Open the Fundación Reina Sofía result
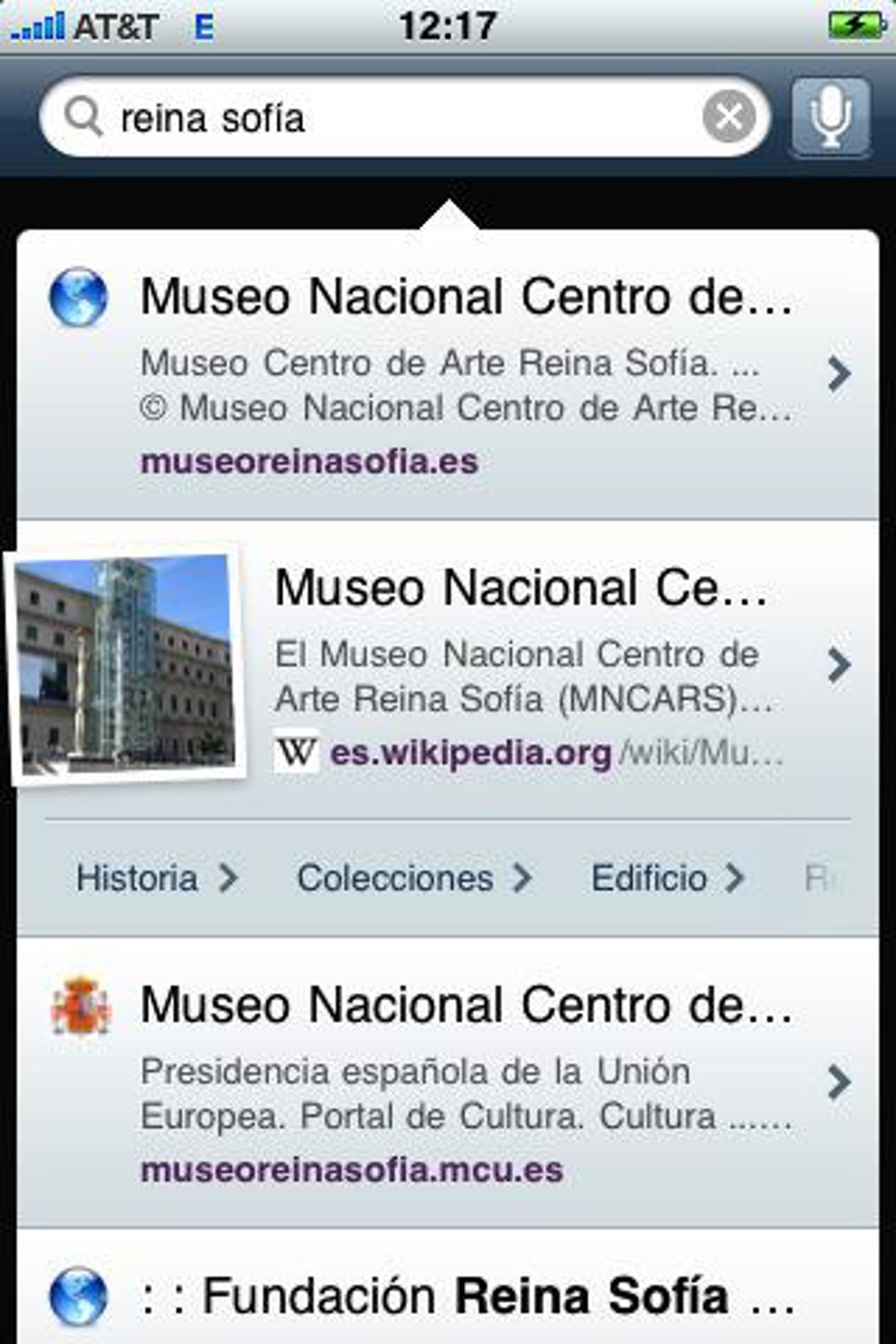 coord(463,1295)
